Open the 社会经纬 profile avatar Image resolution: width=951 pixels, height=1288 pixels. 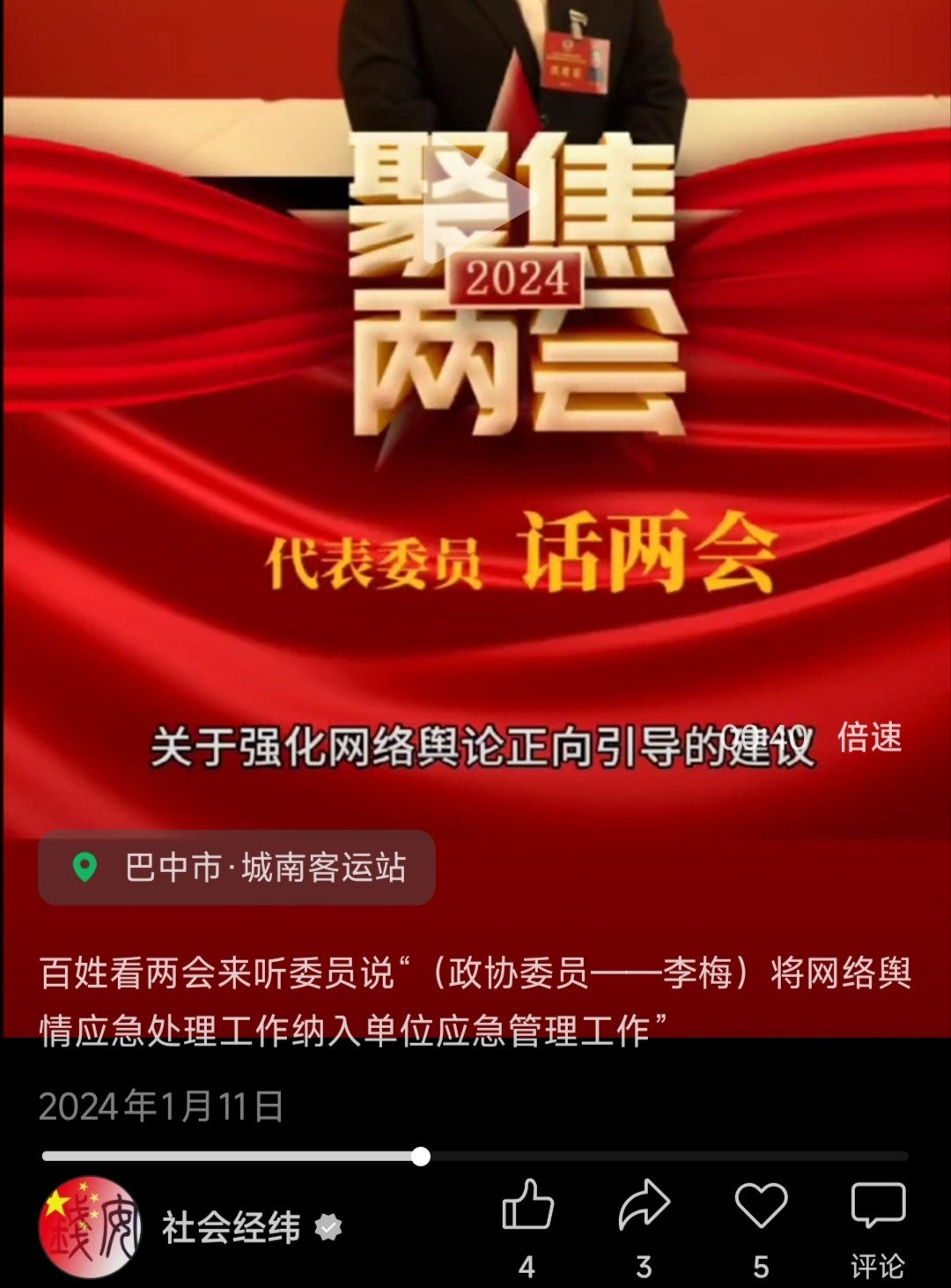pos(90,1227)
